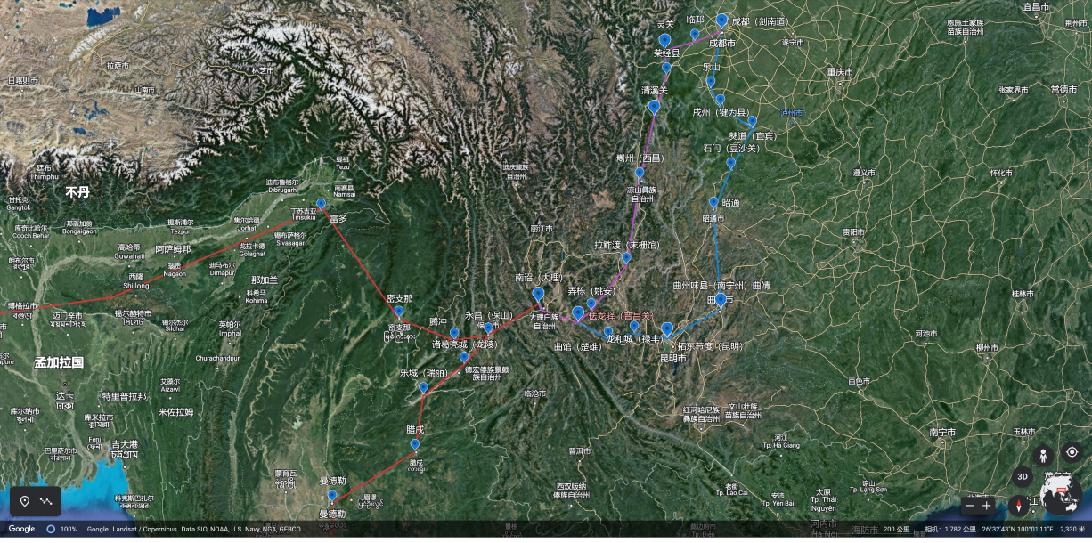Activate the Street View pegman
The height and width of the screenshot is (543, 1092).
[x=1042, y=454]
